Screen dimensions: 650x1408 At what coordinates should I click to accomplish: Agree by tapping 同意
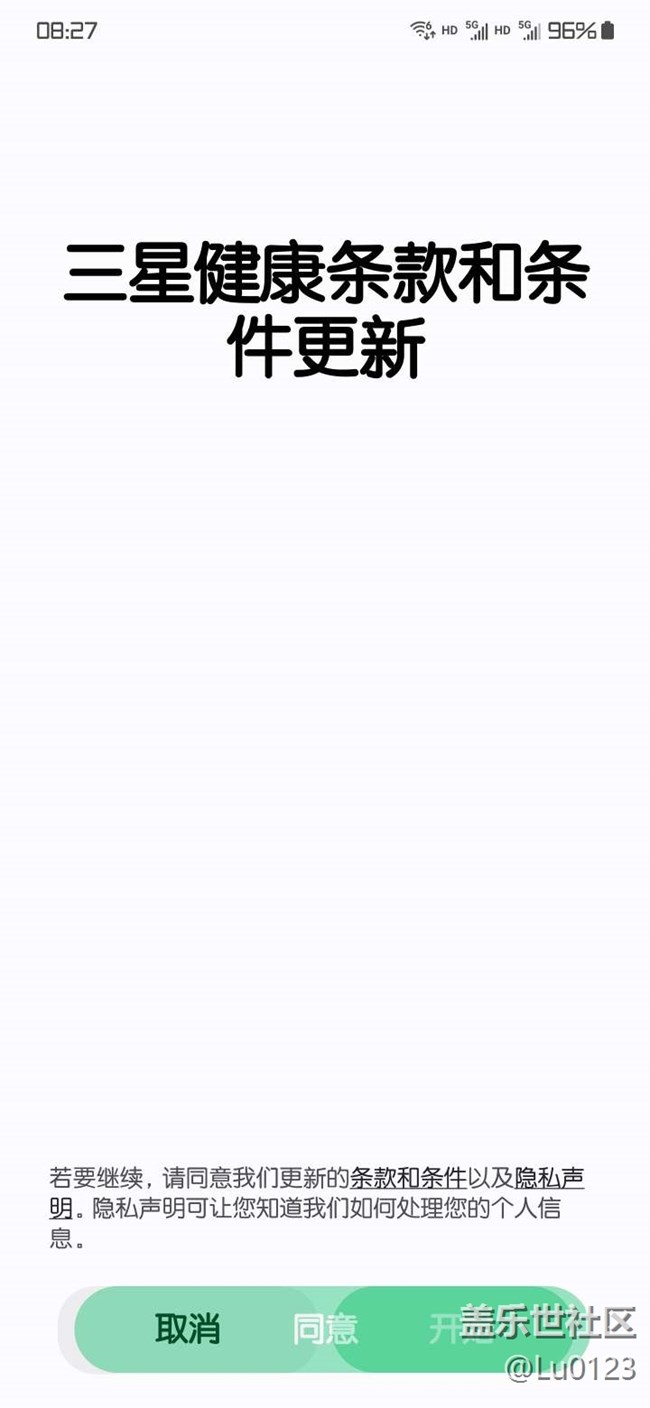(x=325, y=1329)
